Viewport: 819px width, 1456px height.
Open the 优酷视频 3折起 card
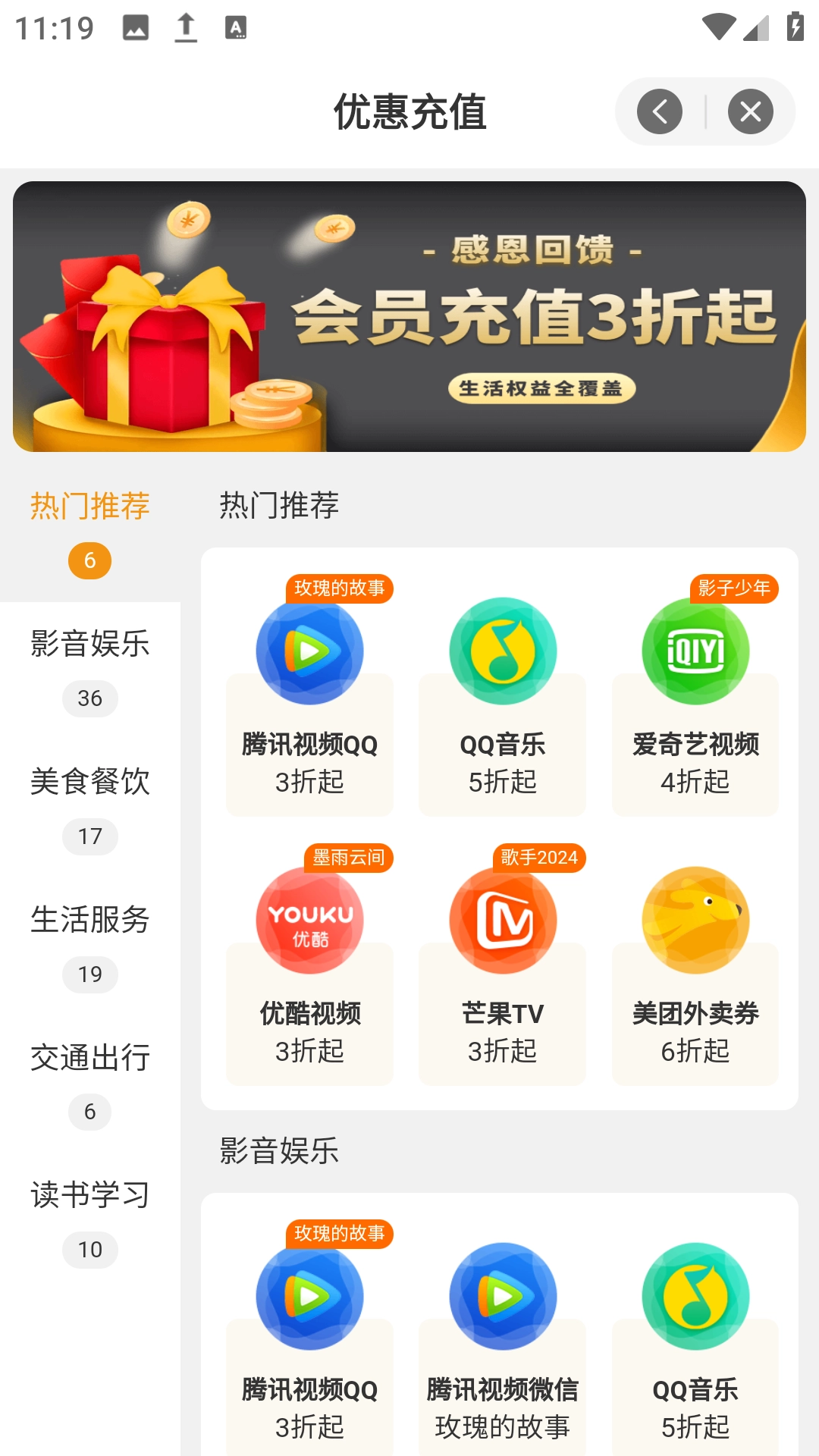tap(309, 974)
